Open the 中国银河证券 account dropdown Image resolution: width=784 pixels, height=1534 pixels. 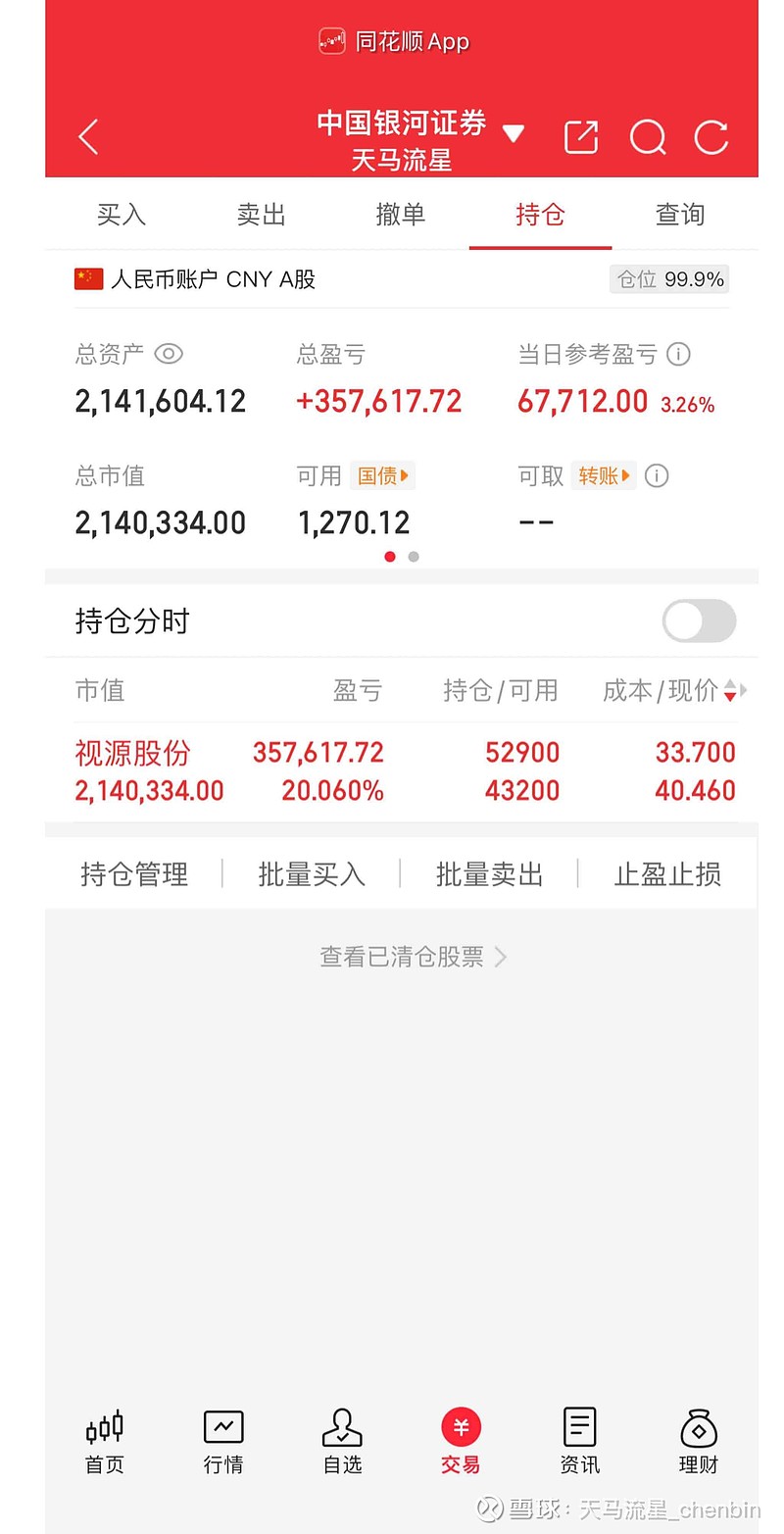coord(513,134)
